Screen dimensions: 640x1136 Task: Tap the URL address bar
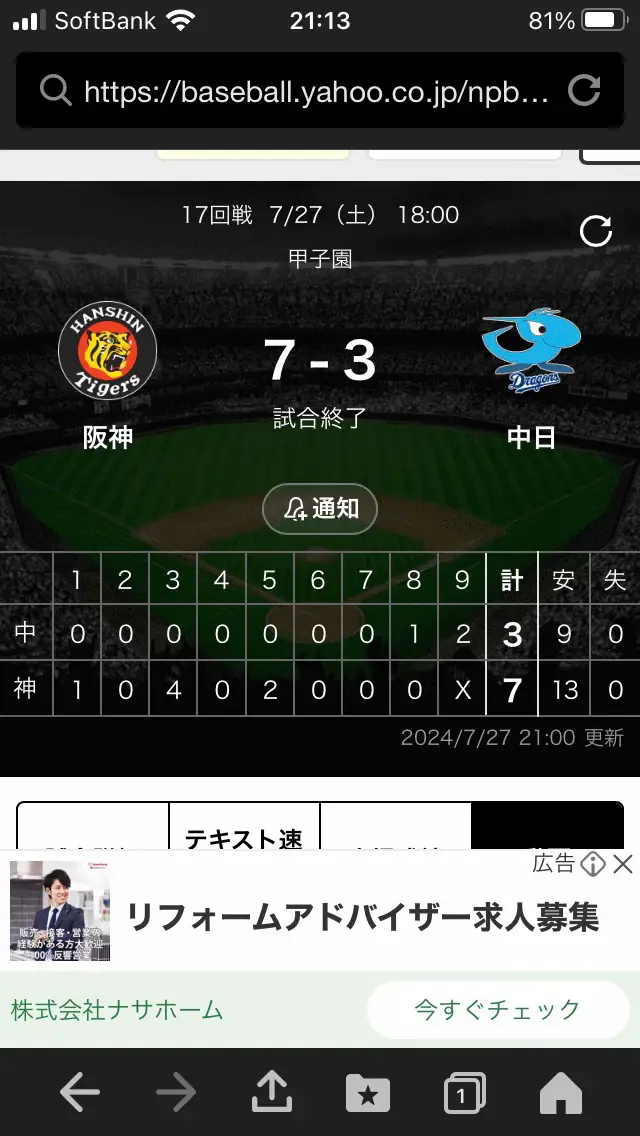point(319,91)
